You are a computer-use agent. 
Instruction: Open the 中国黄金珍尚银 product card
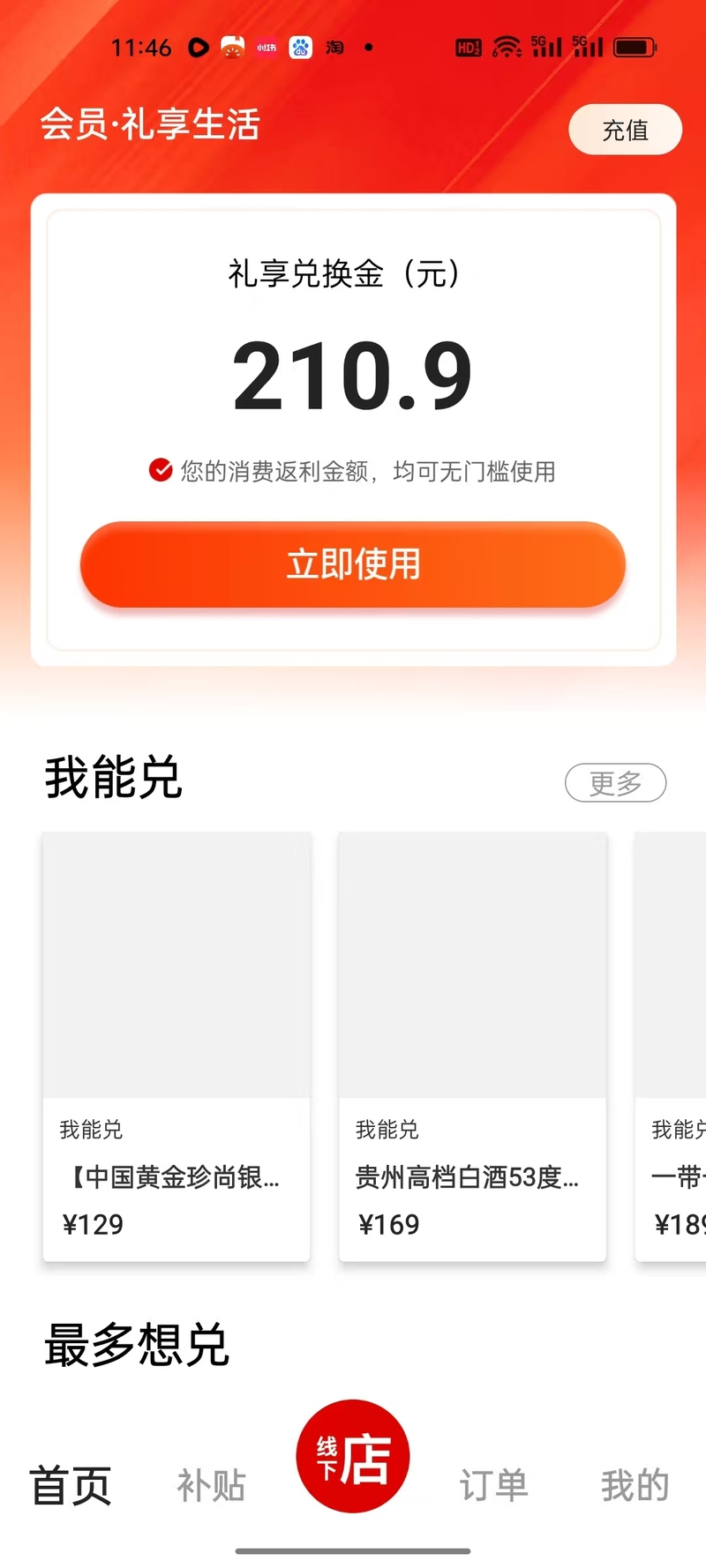click(176, 1045)
